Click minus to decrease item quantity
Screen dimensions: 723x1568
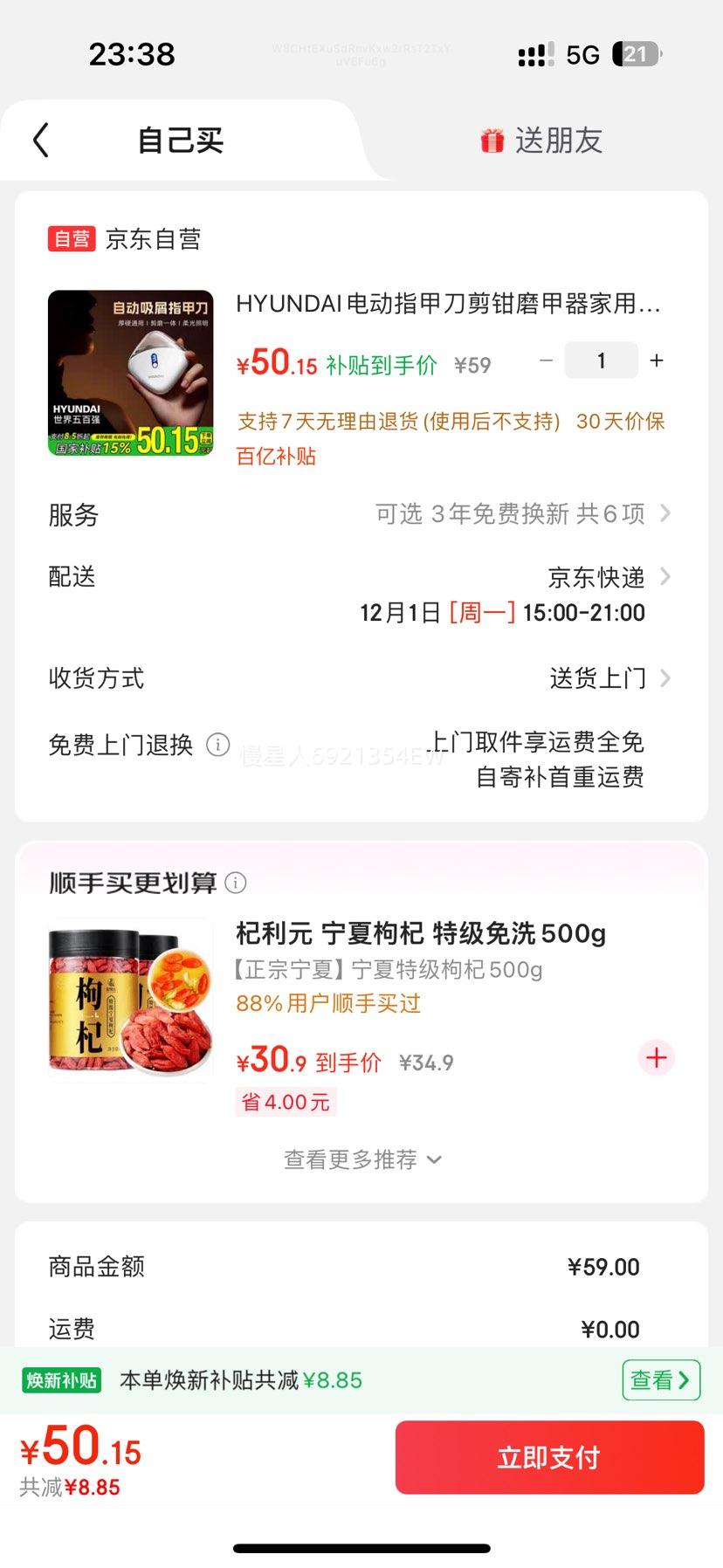point(546,360)
